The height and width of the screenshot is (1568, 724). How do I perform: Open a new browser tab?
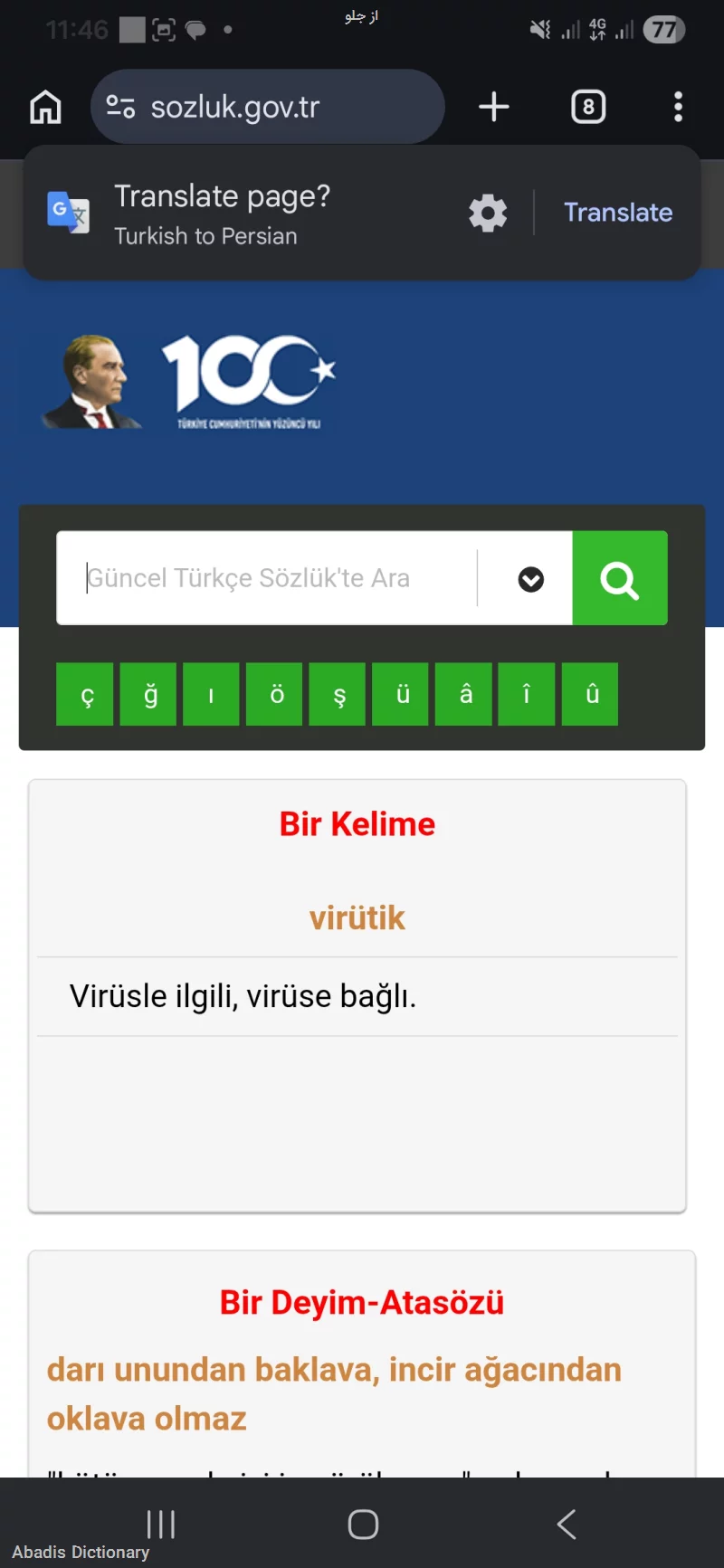[493, 107]
